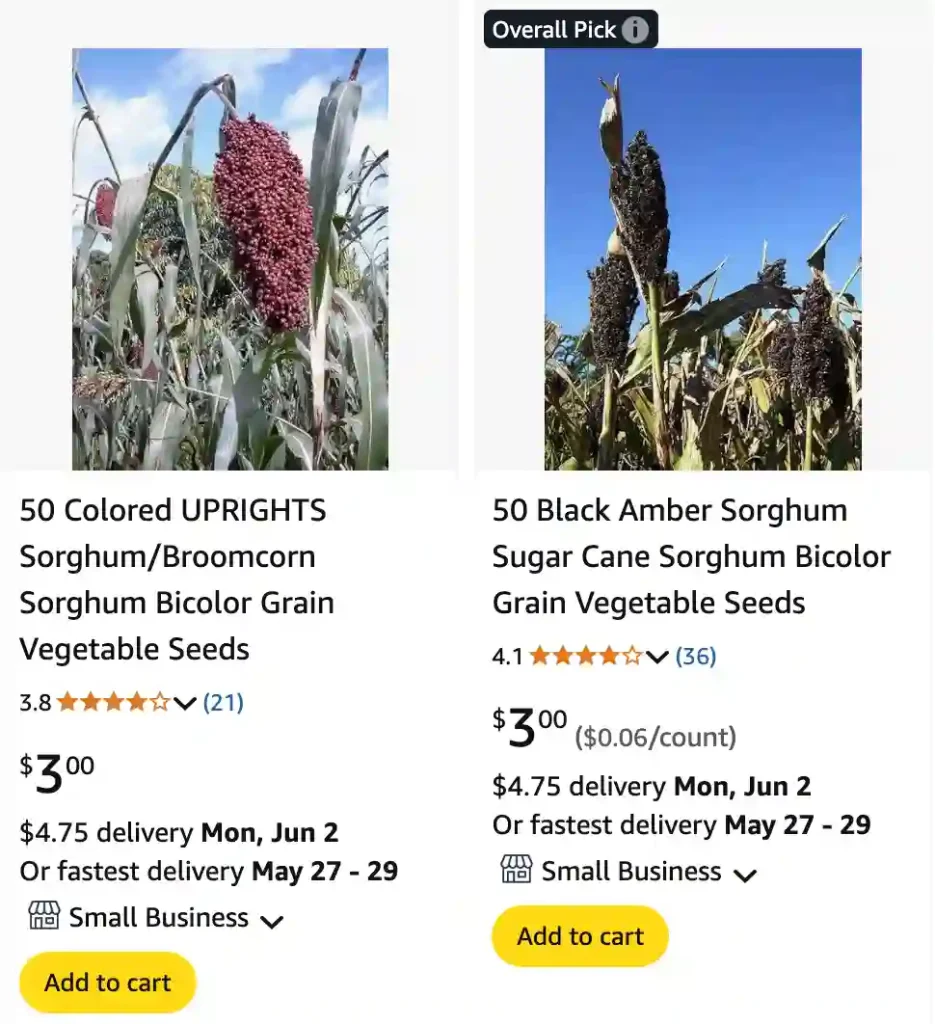Screen dimensions: 935x1024
Task: Click the first orange star under Black Amber listing
Action: pos(541,656)
